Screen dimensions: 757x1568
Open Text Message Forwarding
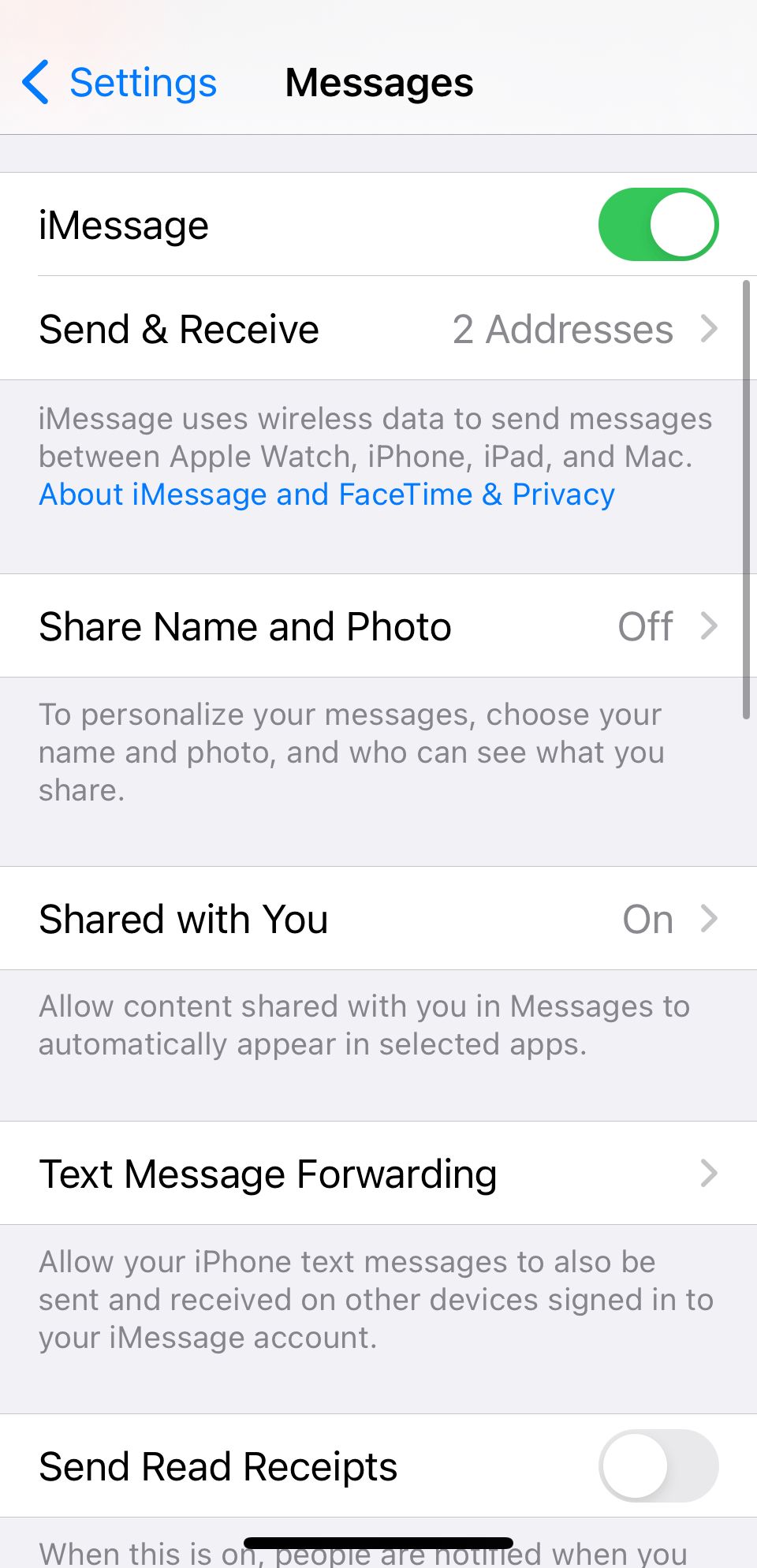(378, 1174)
